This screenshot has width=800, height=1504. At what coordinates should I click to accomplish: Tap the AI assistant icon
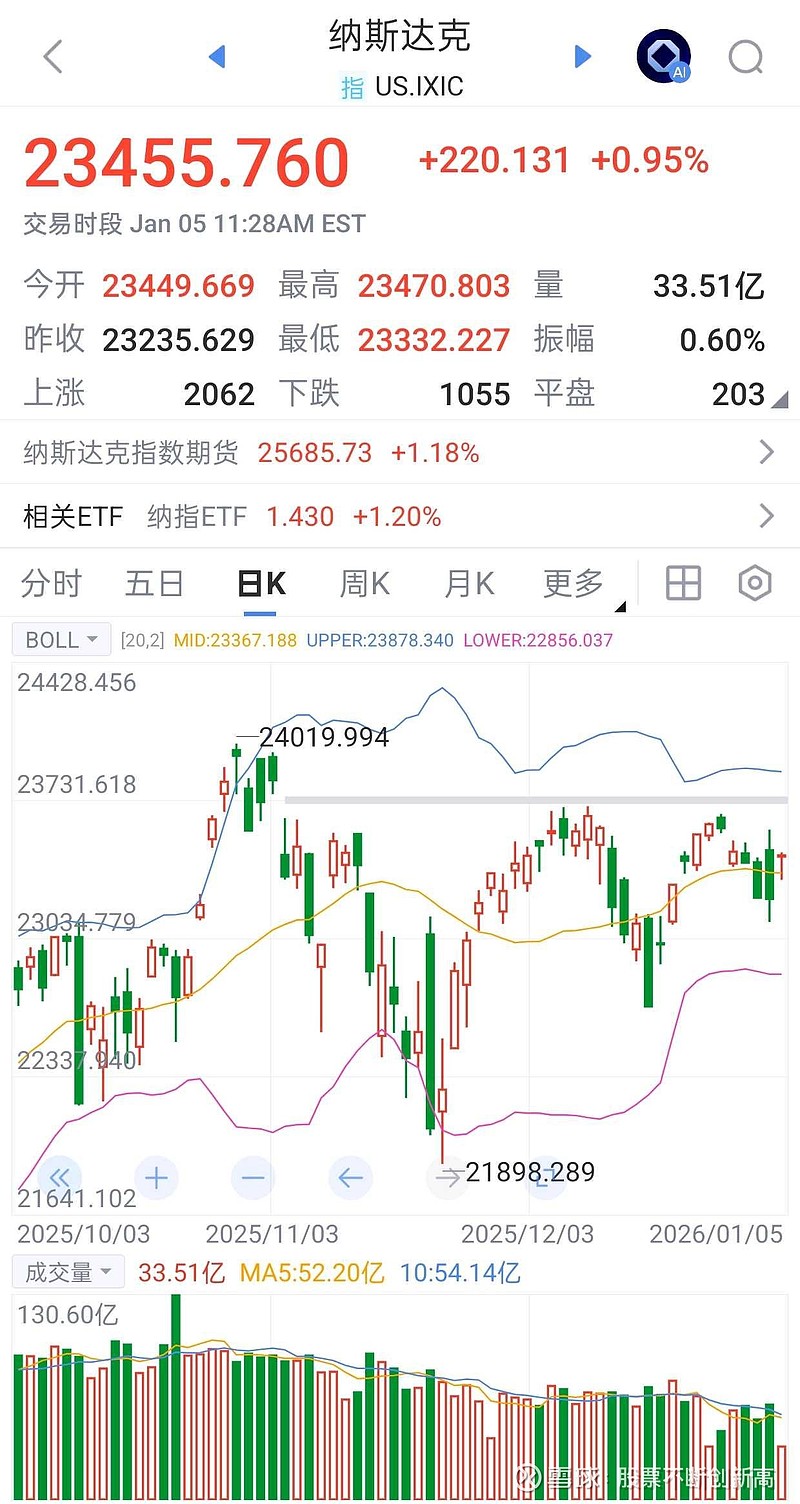(663, 57)
